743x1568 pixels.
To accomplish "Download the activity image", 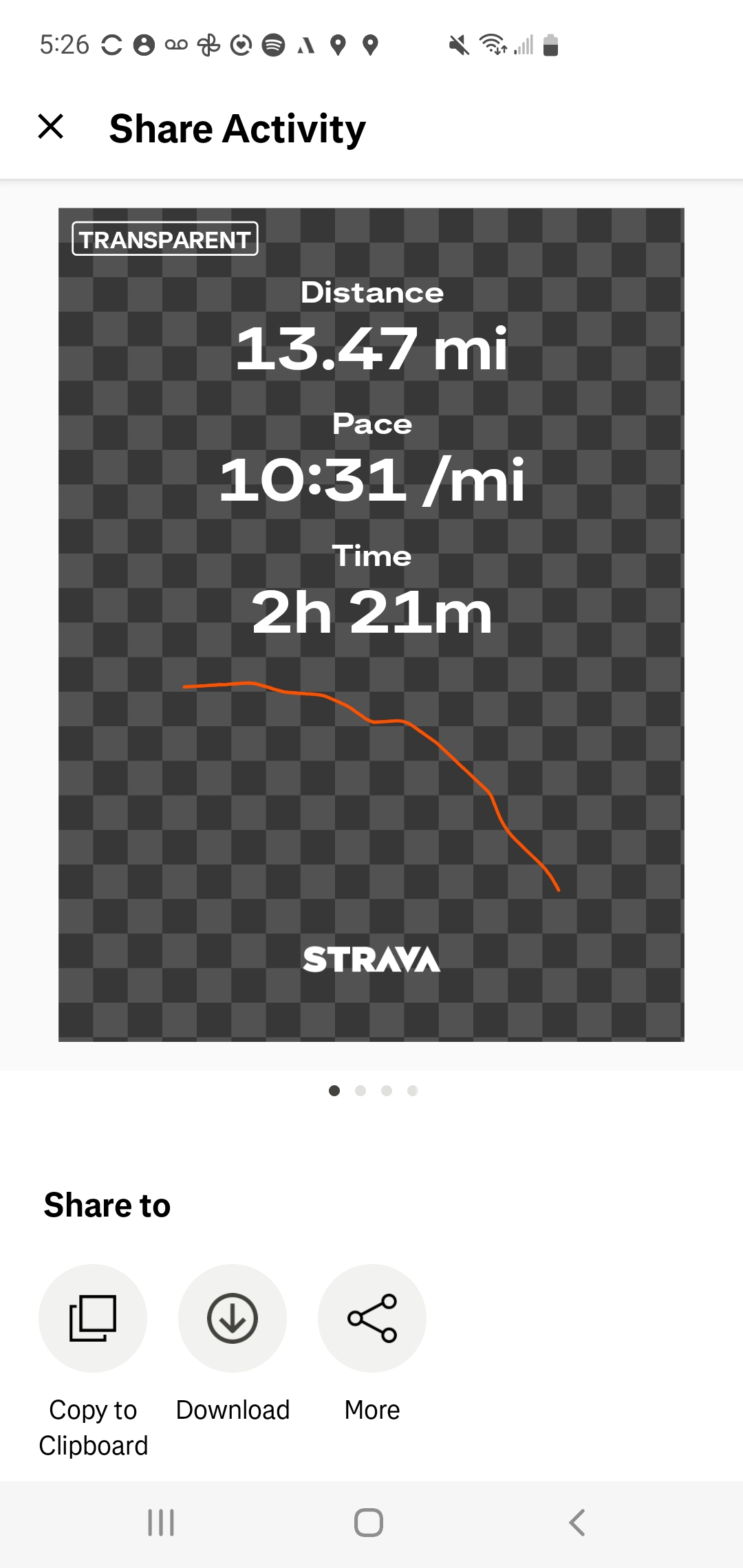I will (x=233, y=1318).
